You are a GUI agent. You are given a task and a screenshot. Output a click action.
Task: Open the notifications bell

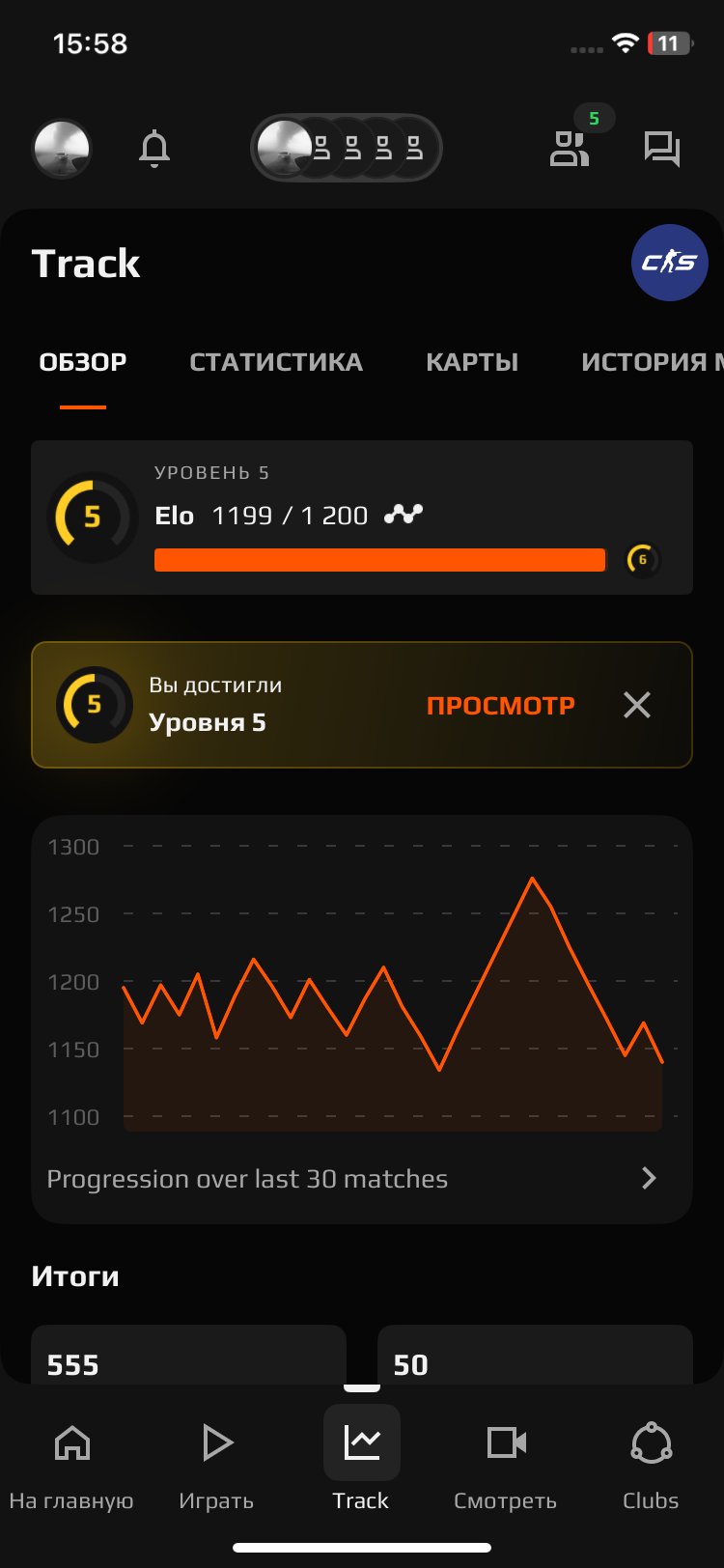pos(154,150)
